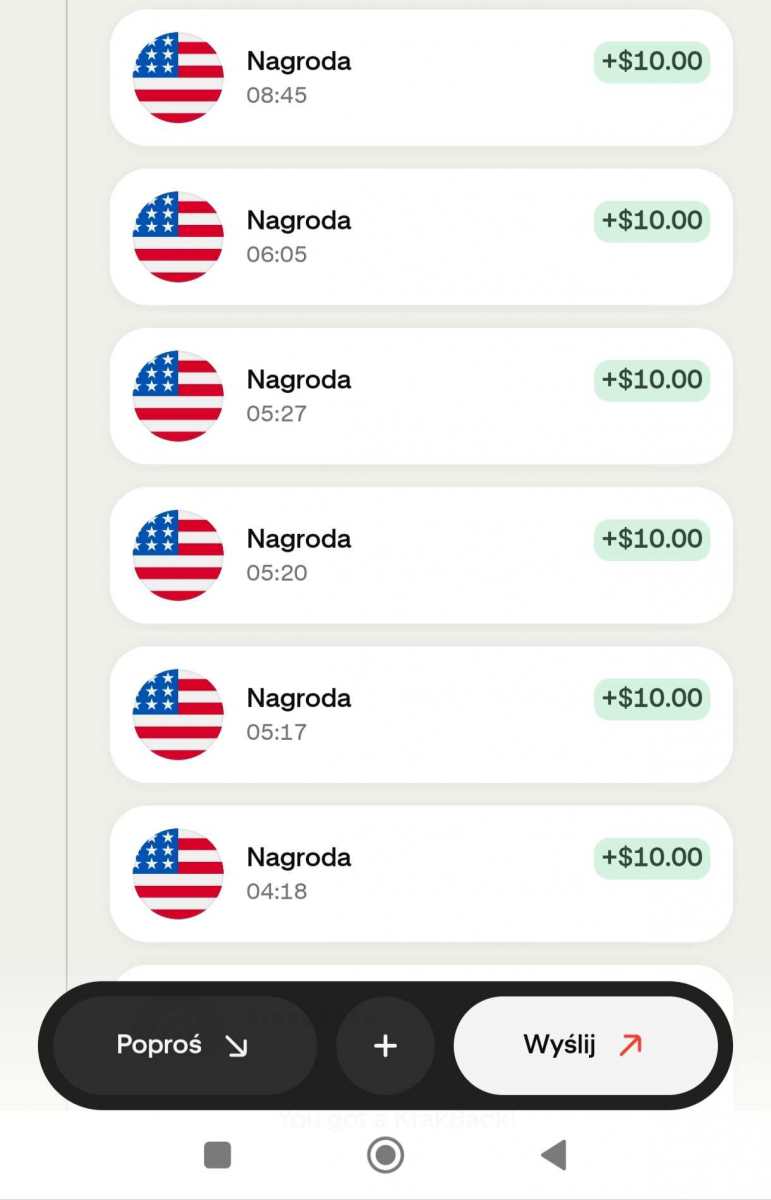The width and height of the screenshot is (771, 1200).
Task: Add funds with the plus button
Action: 385,1046
